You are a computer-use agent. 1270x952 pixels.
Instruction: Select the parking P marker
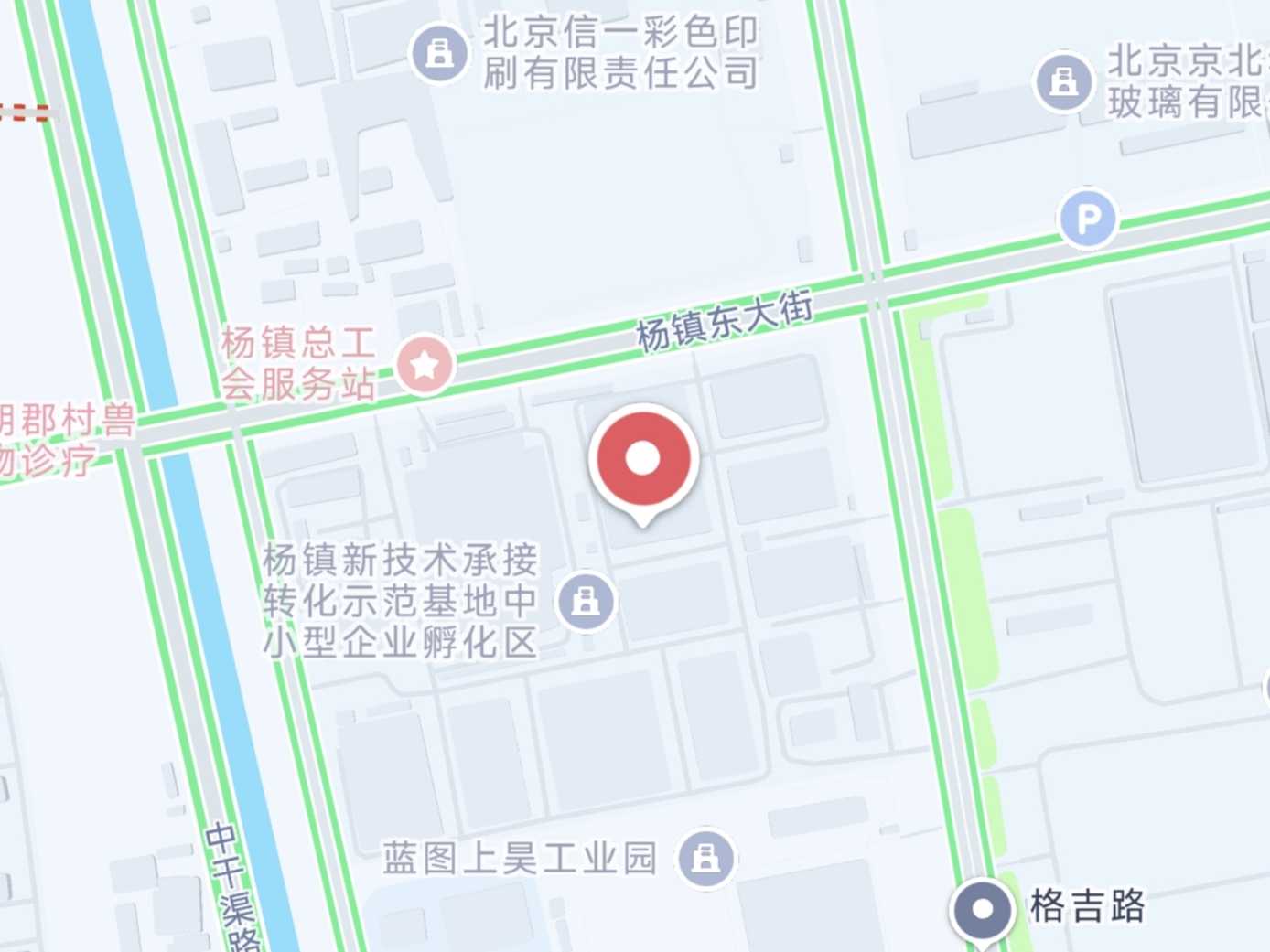[x=1087, y=219]
